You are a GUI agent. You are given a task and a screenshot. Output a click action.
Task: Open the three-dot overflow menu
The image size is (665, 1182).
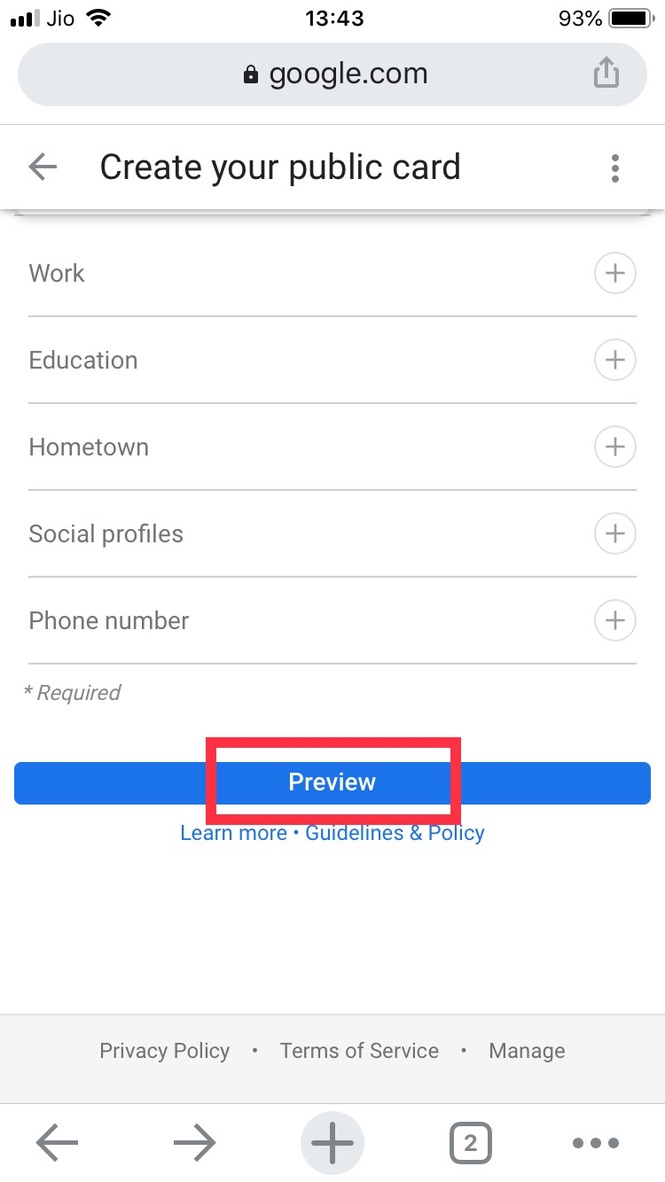(x=615, y=168)
